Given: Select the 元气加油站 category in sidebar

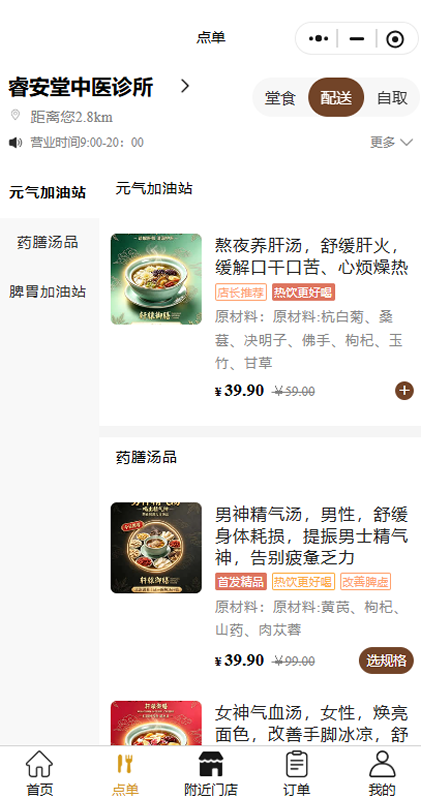Looking at the screenshot, I should [49, 193].
